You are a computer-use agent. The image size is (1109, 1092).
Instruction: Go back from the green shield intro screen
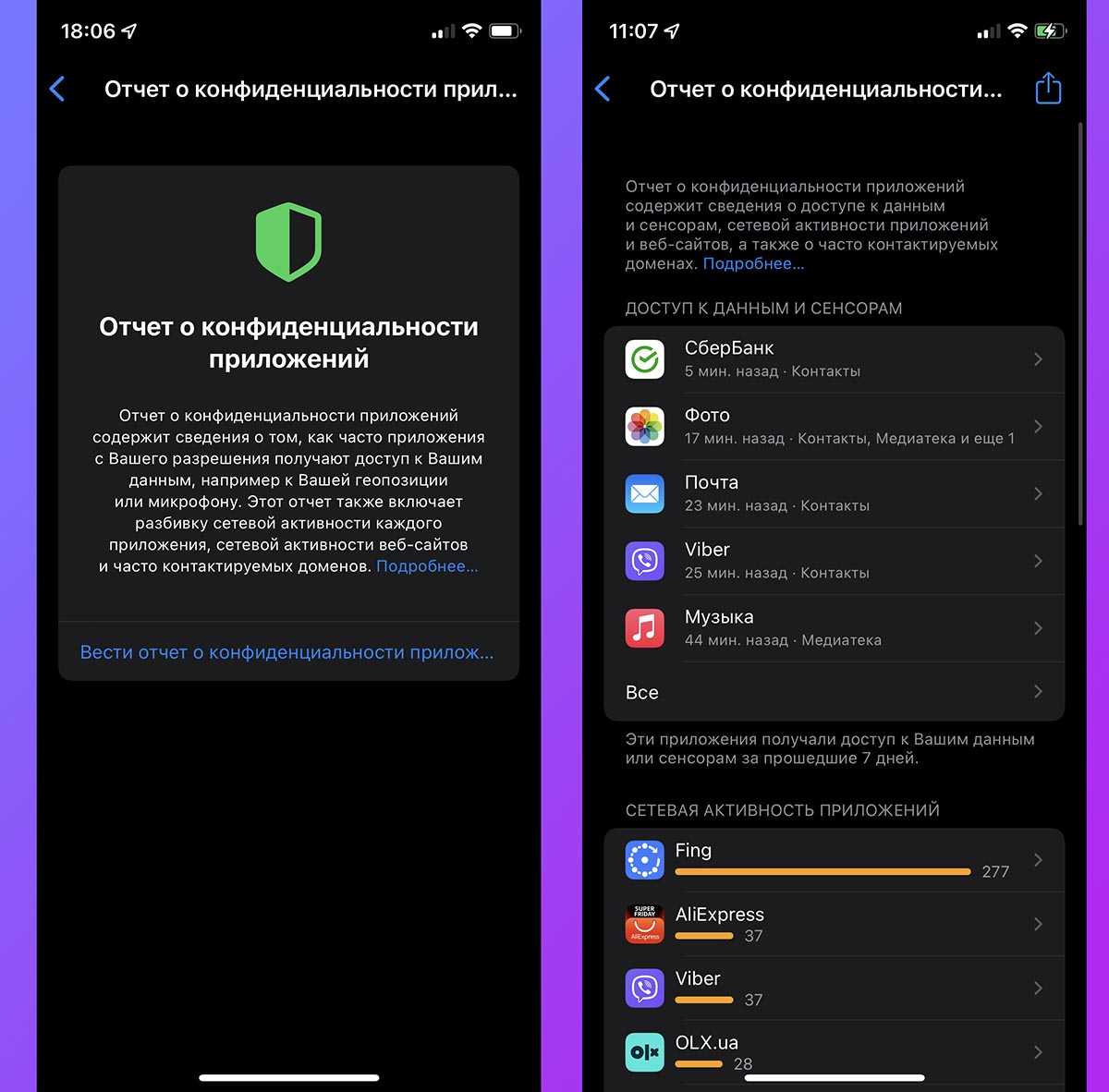click(x=57, y=89)
